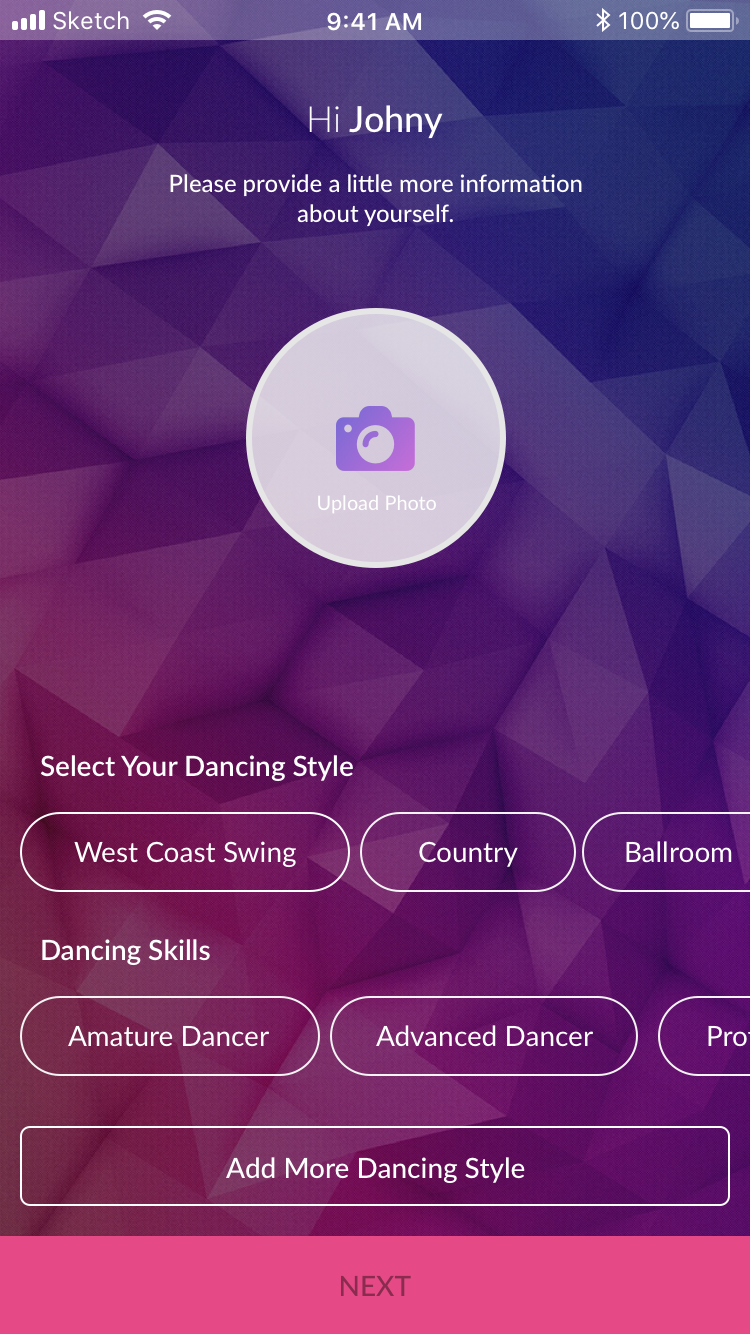Choose the Country style chip
The image size is (750, 1334).
[467, 852]
